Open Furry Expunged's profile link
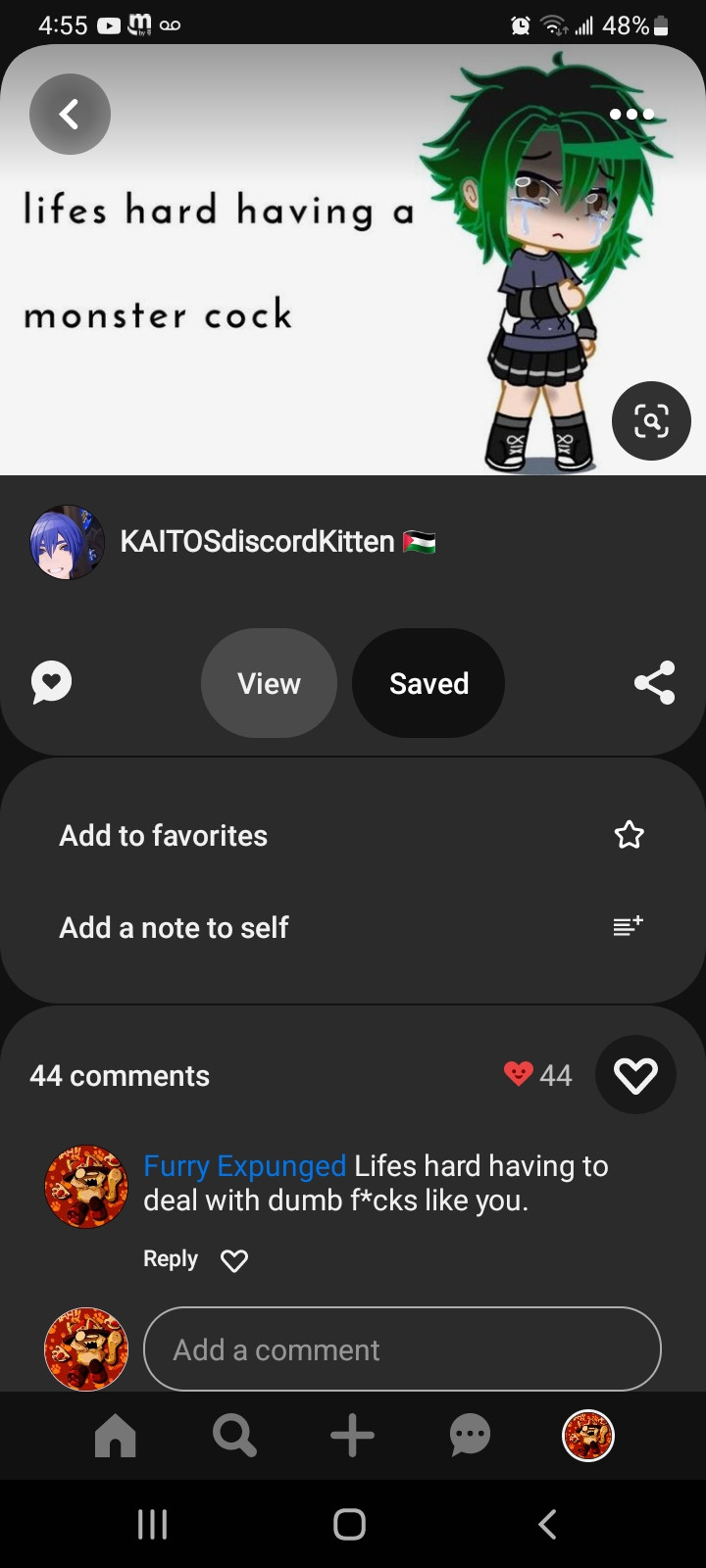Screen dimensions: 706x1568 244,1165
